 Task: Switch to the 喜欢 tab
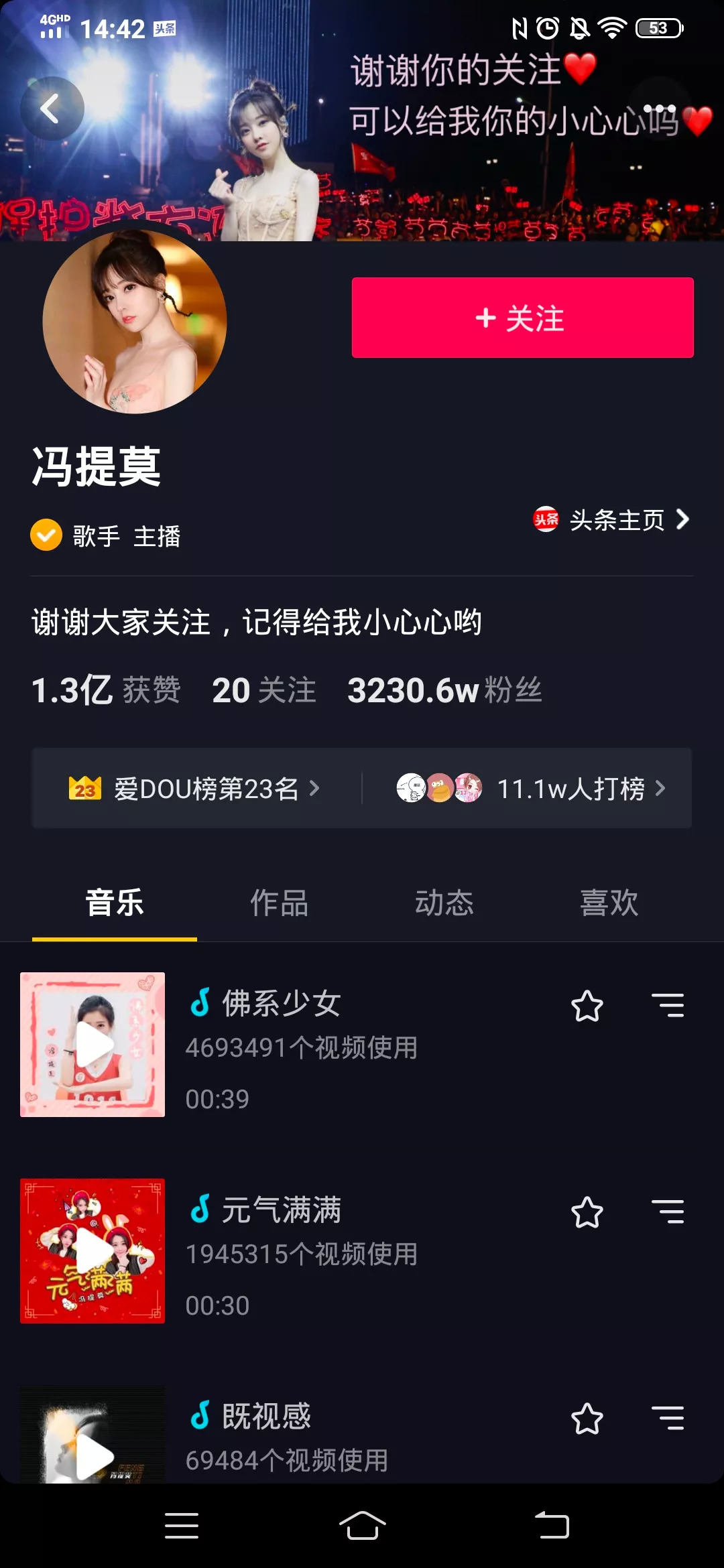pyautogui.click(x=609, y=903)
